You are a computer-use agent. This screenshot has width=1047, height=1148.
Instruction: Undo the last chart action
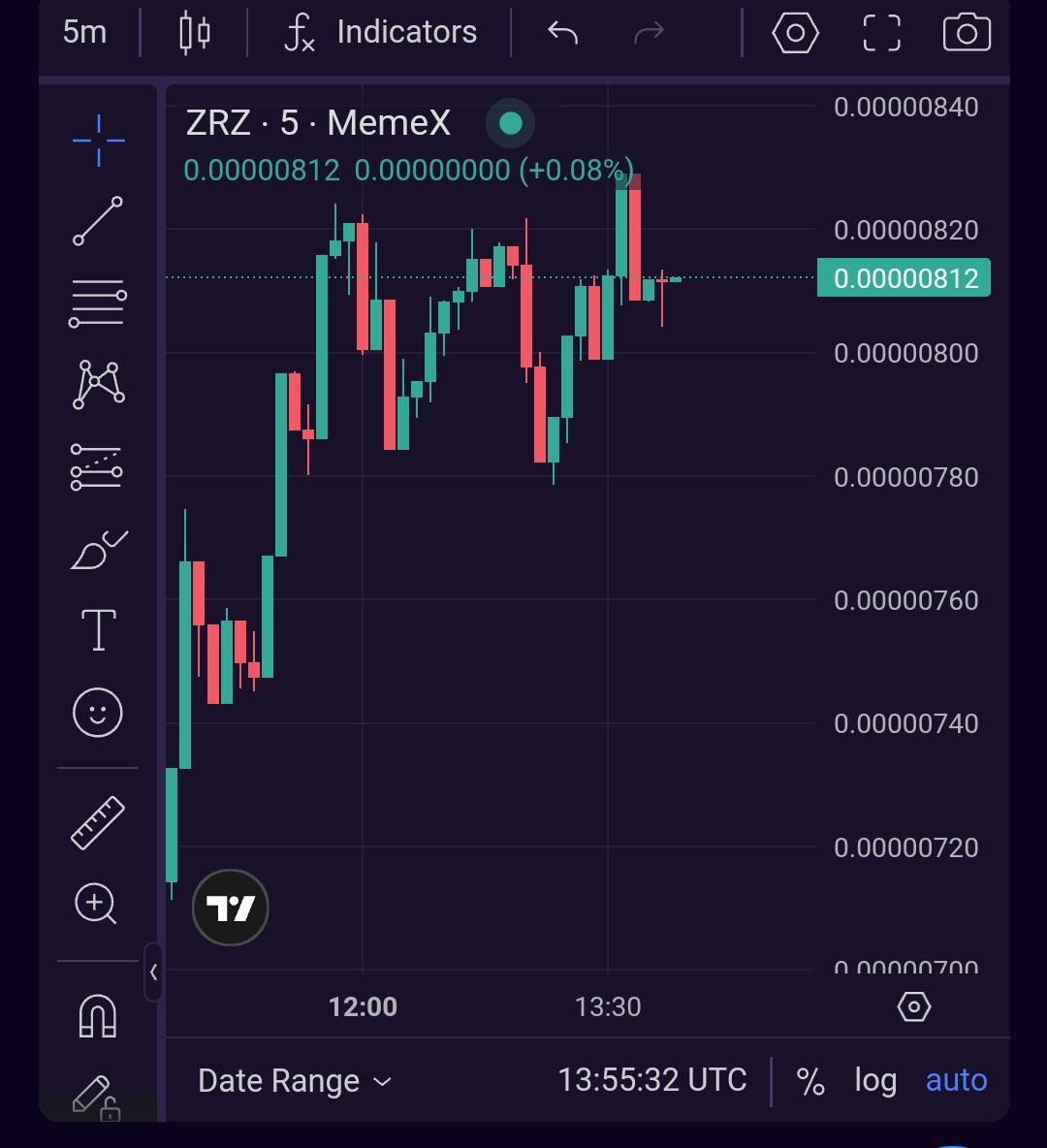(562, 33)
